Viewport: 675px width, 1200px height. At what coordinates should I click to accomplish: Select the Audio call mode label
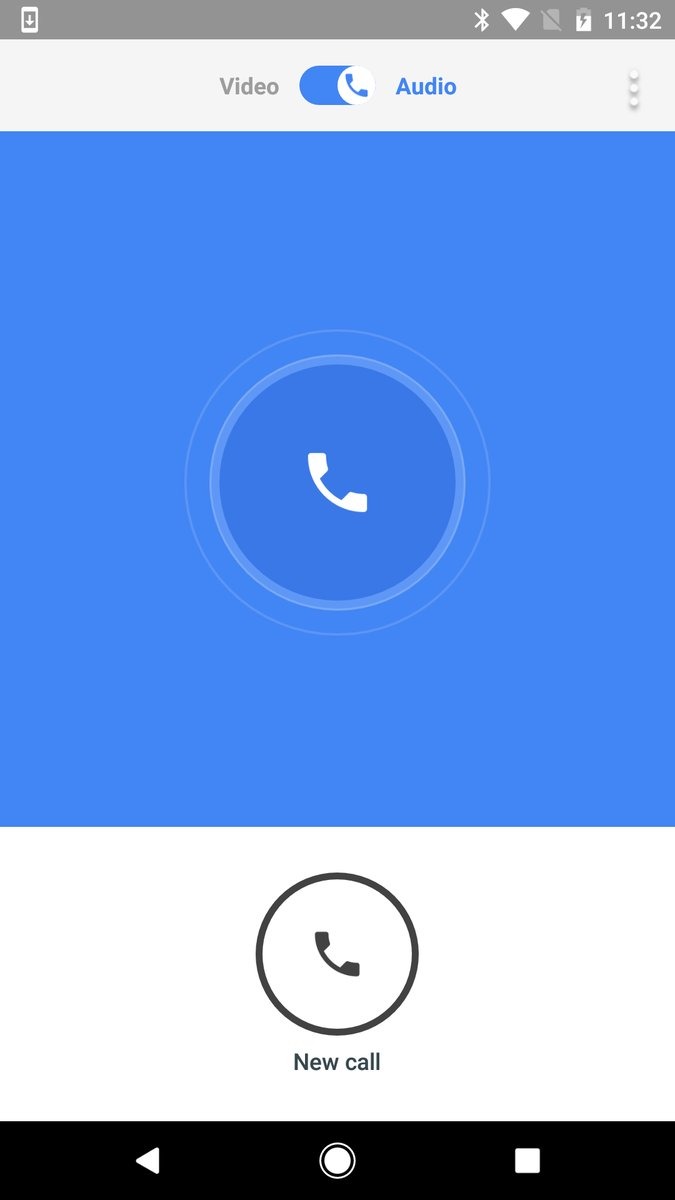click(x=426, y=87)
